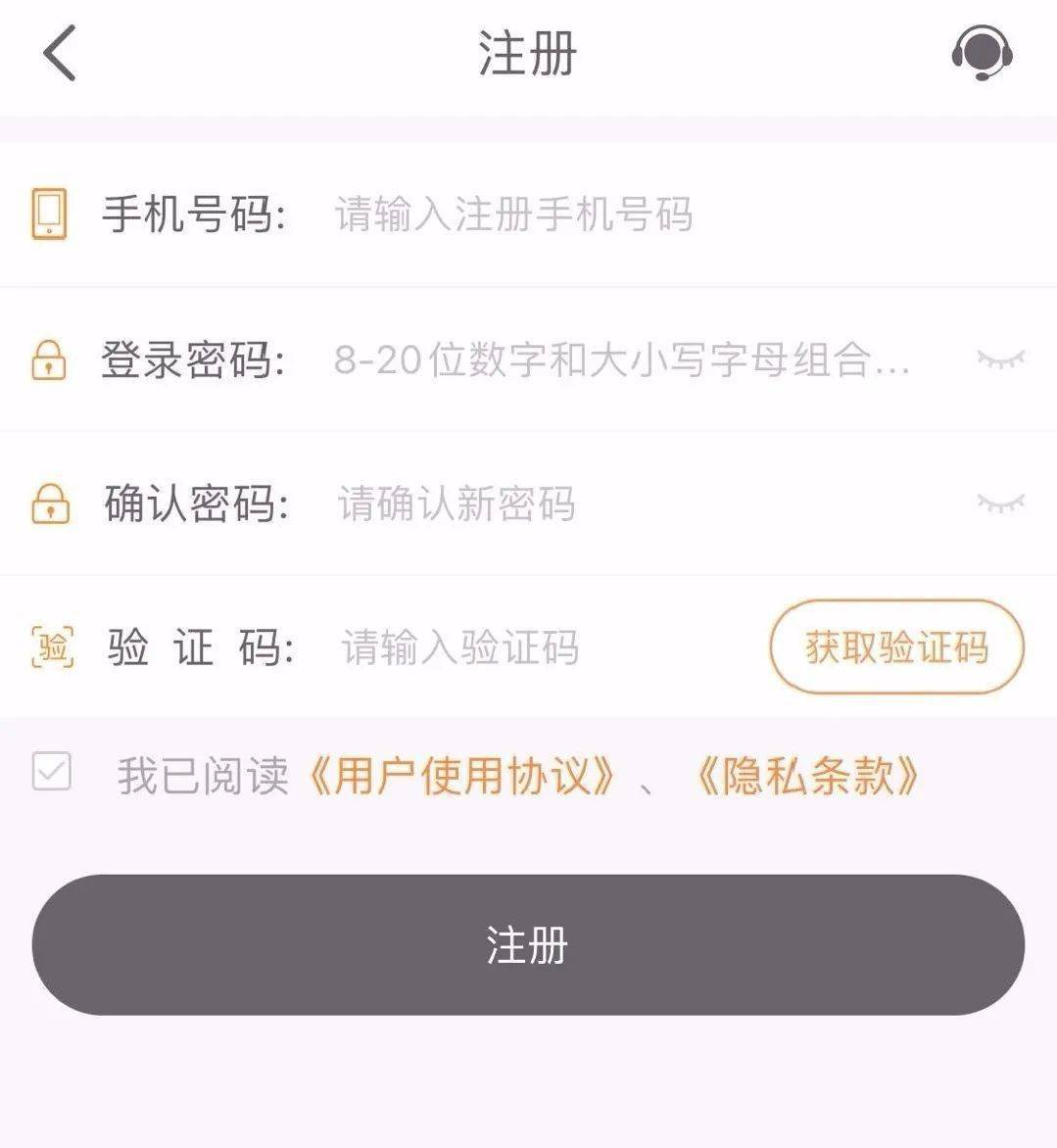Focus the 登录密码 password field
Screen dimensions: 1057x1148
coord(588,360)
